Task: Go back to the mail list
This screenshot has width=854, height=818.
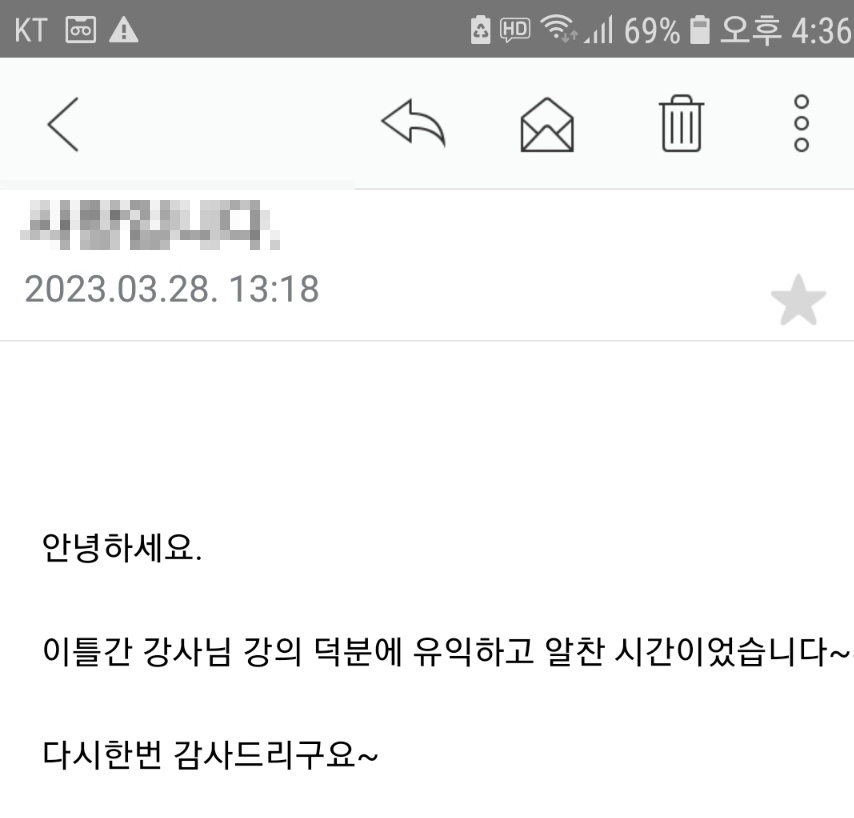Action: pyautogui.click(x=63, y=125)
